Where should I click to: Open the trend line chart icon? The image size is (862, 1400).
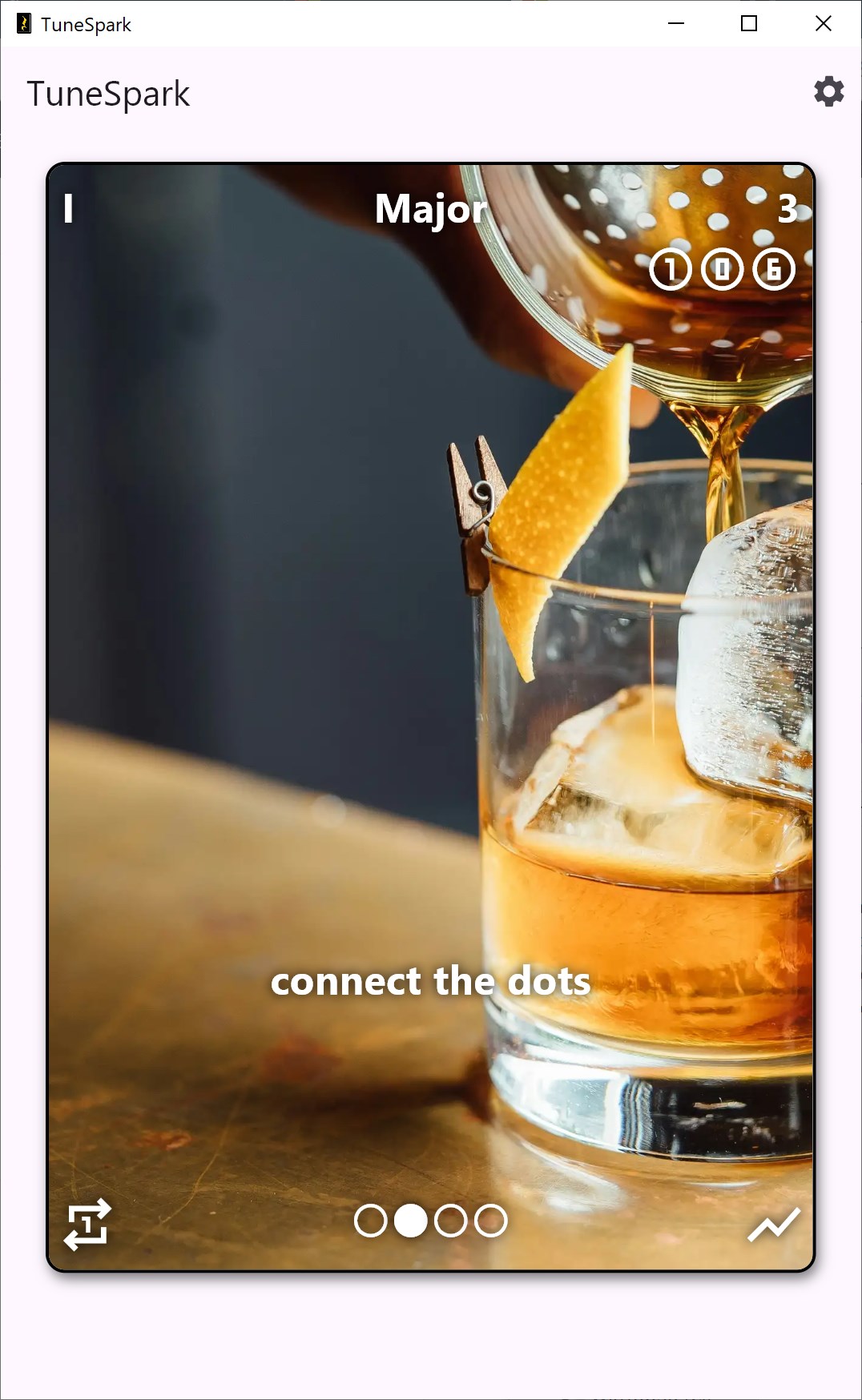tap(773, 1225)
